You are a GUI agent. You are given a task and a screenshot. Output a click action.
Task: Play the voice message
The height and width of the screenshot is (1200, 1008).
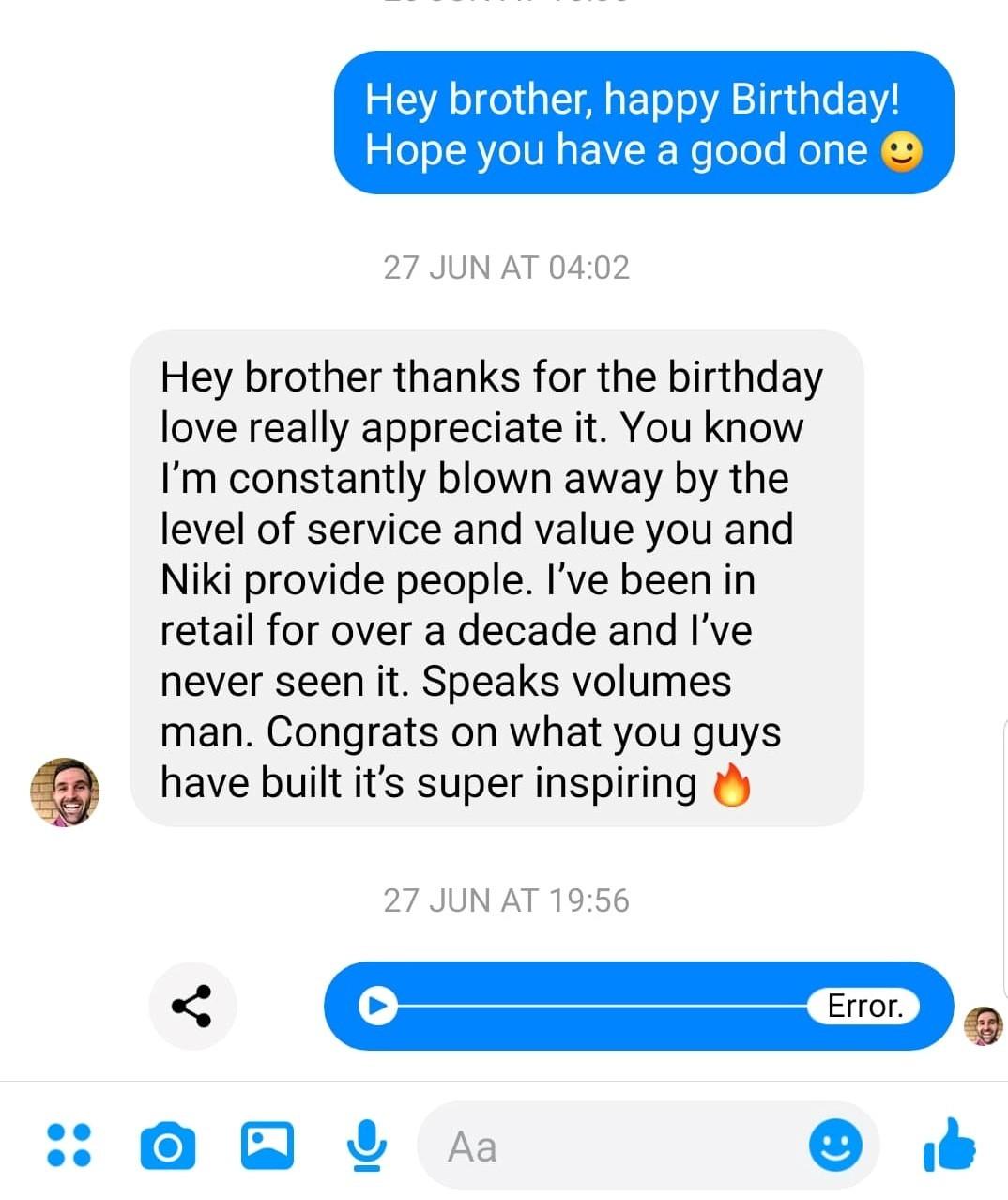point(377,1006)
